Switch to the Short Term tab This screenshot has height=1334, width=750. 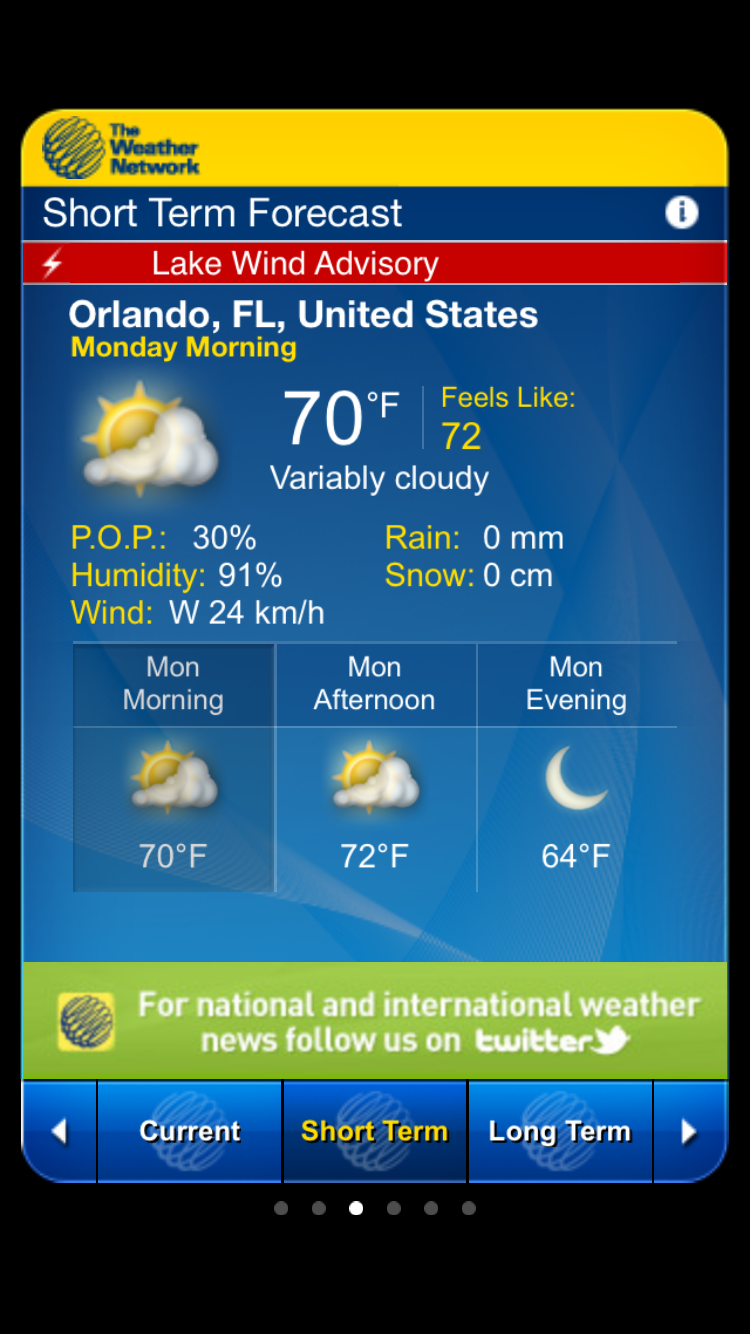375,1131
